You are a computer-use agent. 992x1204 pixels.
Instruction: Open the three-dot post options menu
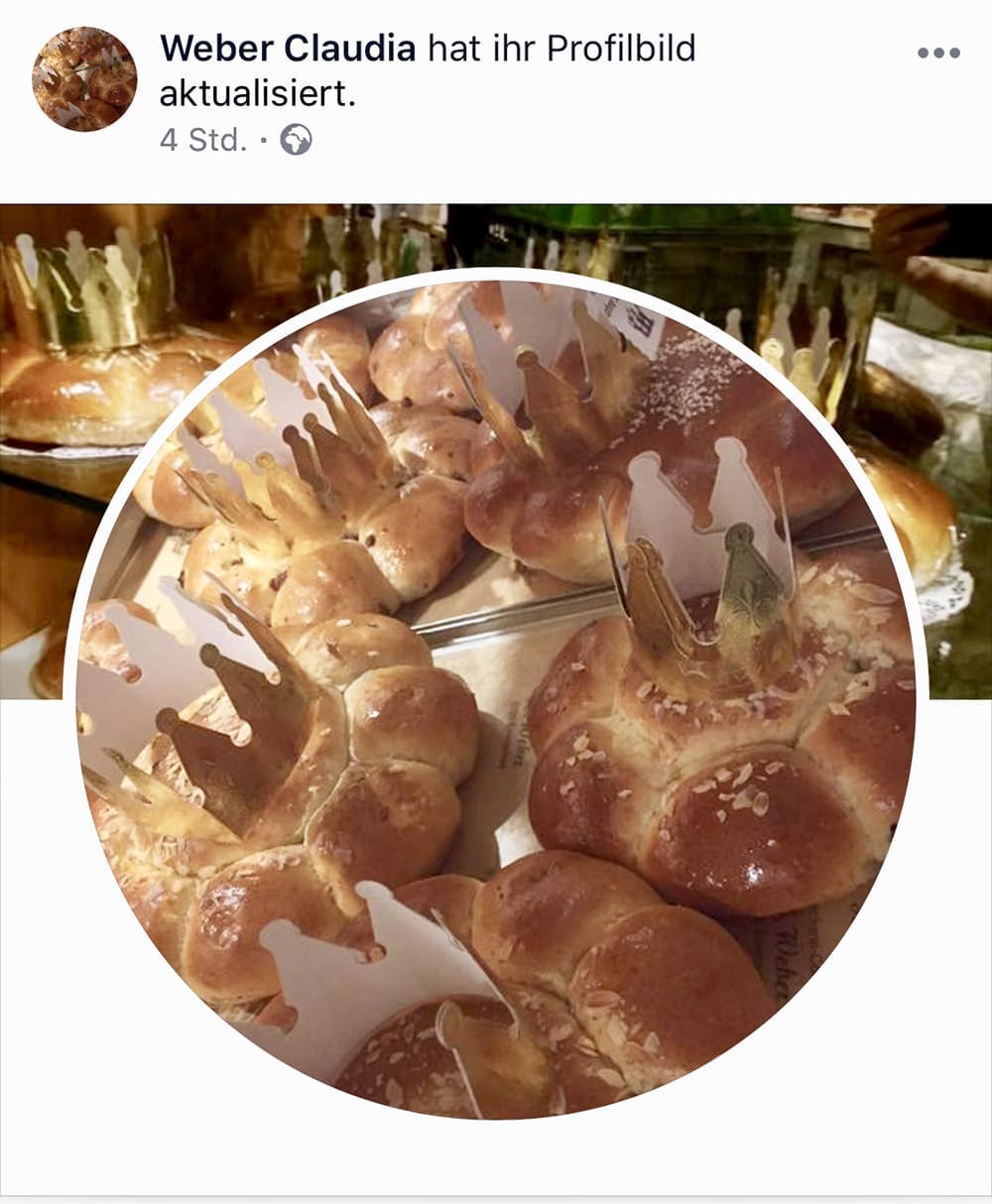[x=938, y=54]
